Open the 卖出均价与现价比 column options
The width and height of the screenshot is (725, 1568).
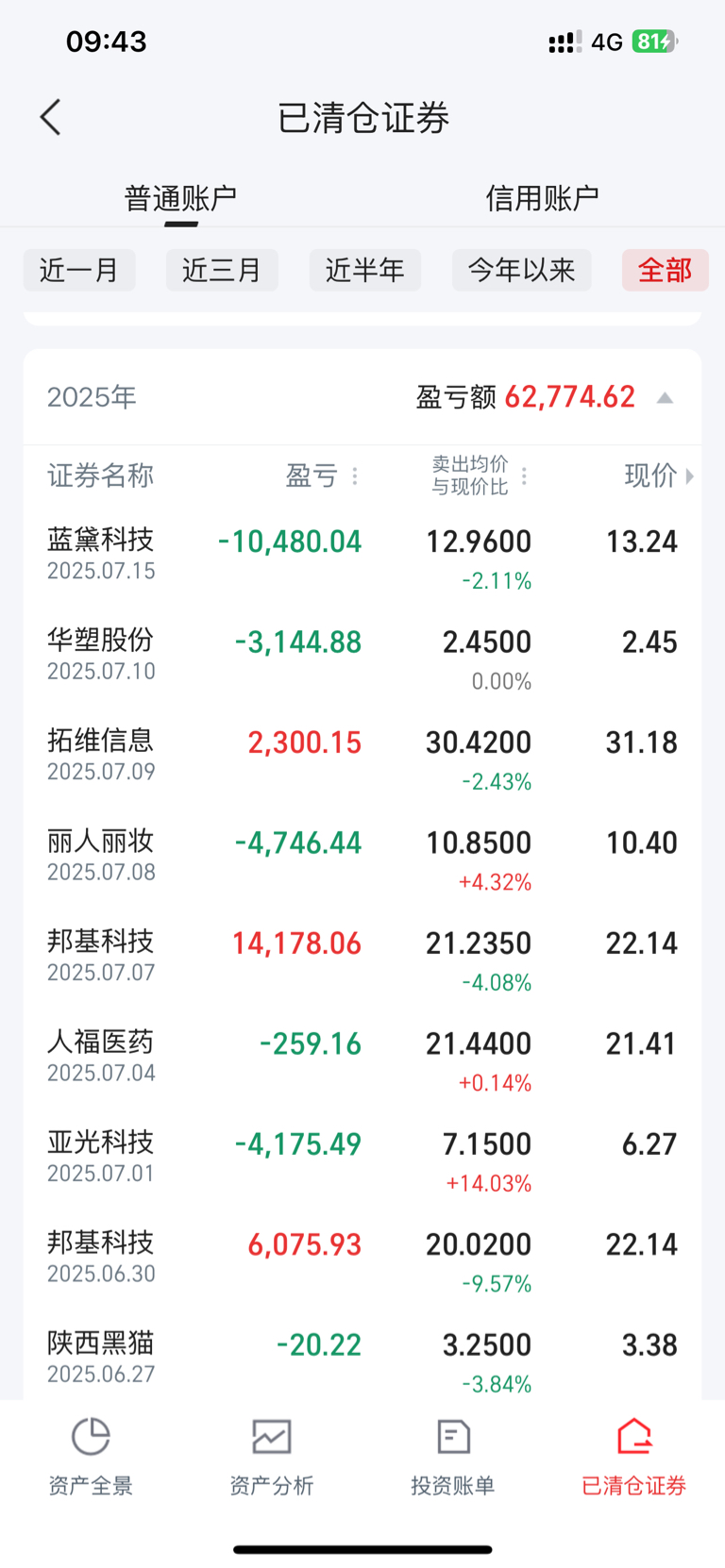[x=524, y=475]
